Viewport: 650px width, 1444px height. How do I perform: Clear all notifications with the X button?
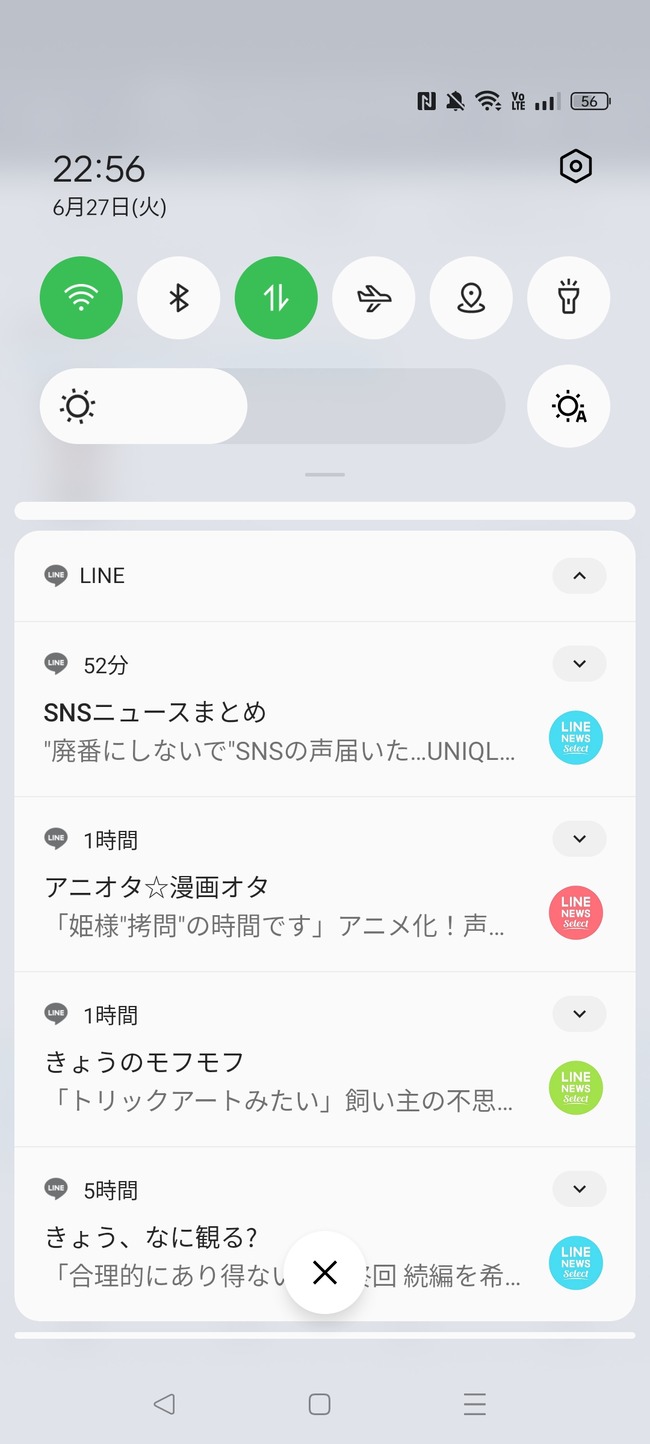coord(325,1272)
